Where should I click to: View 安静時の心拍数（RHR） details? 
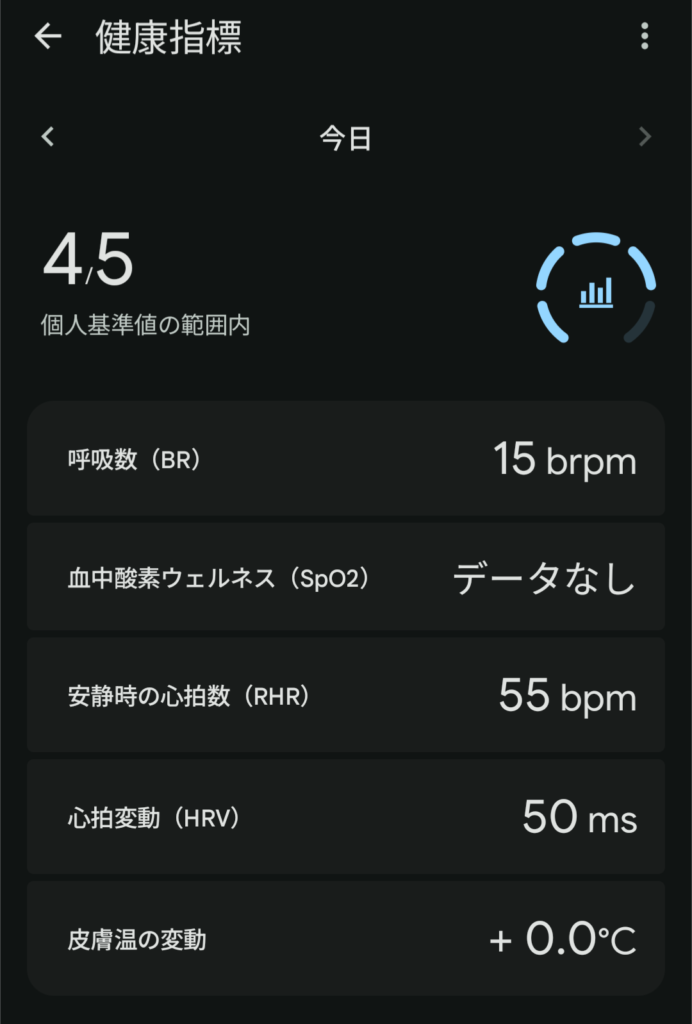coord(346,696)
